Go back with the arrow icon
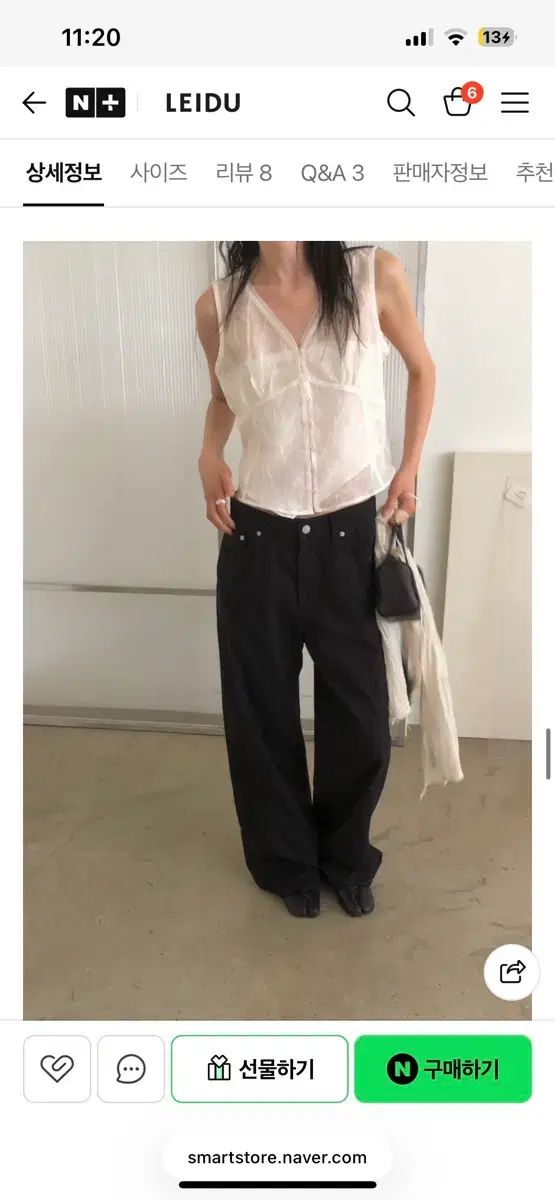This screenshot has width=555, height=1200. (34, 102)
